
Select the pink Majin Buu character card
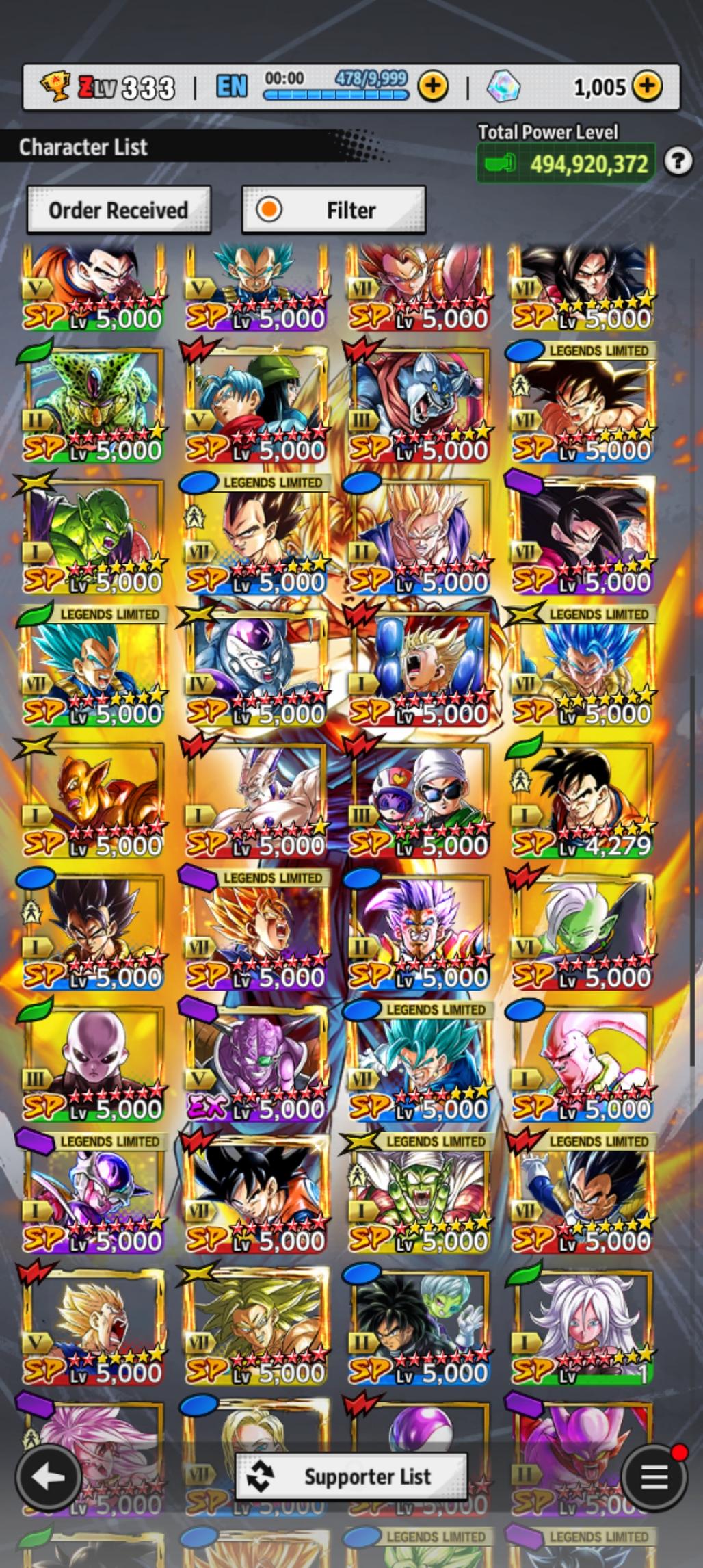pyautogui.click(x=583, y=1062)
